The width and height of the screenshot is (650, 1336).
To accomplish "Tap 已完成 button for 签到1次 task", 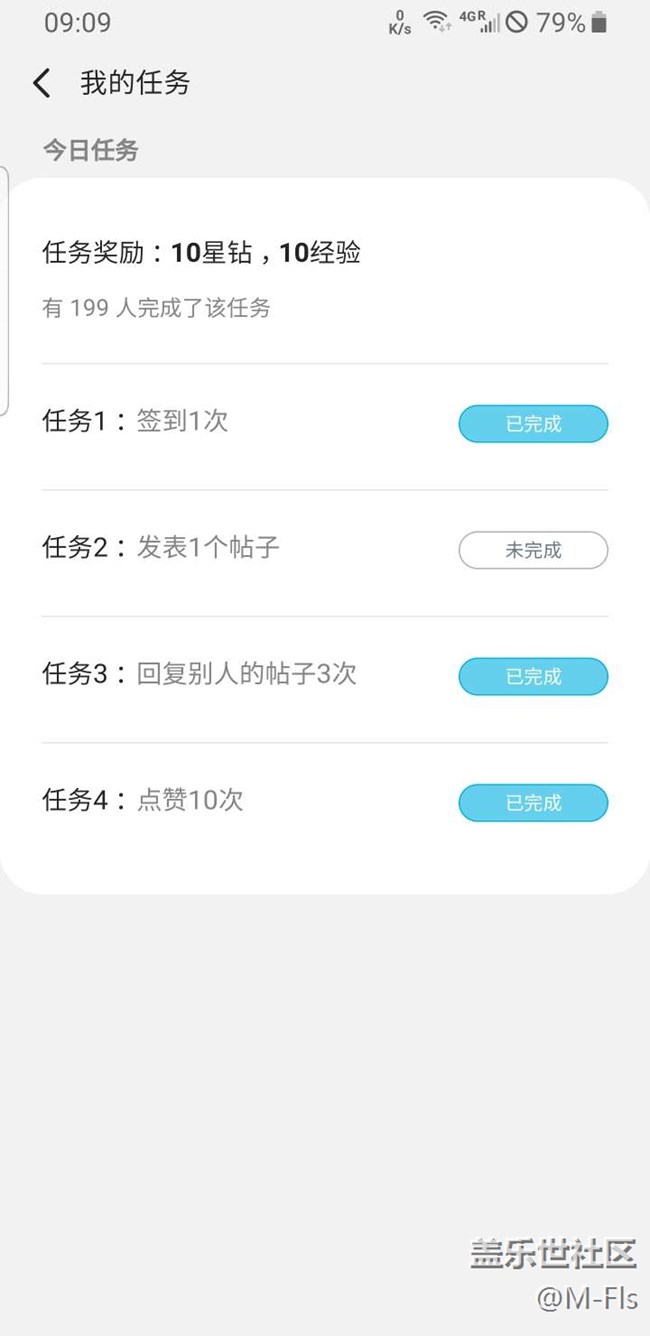I will 533,424.
